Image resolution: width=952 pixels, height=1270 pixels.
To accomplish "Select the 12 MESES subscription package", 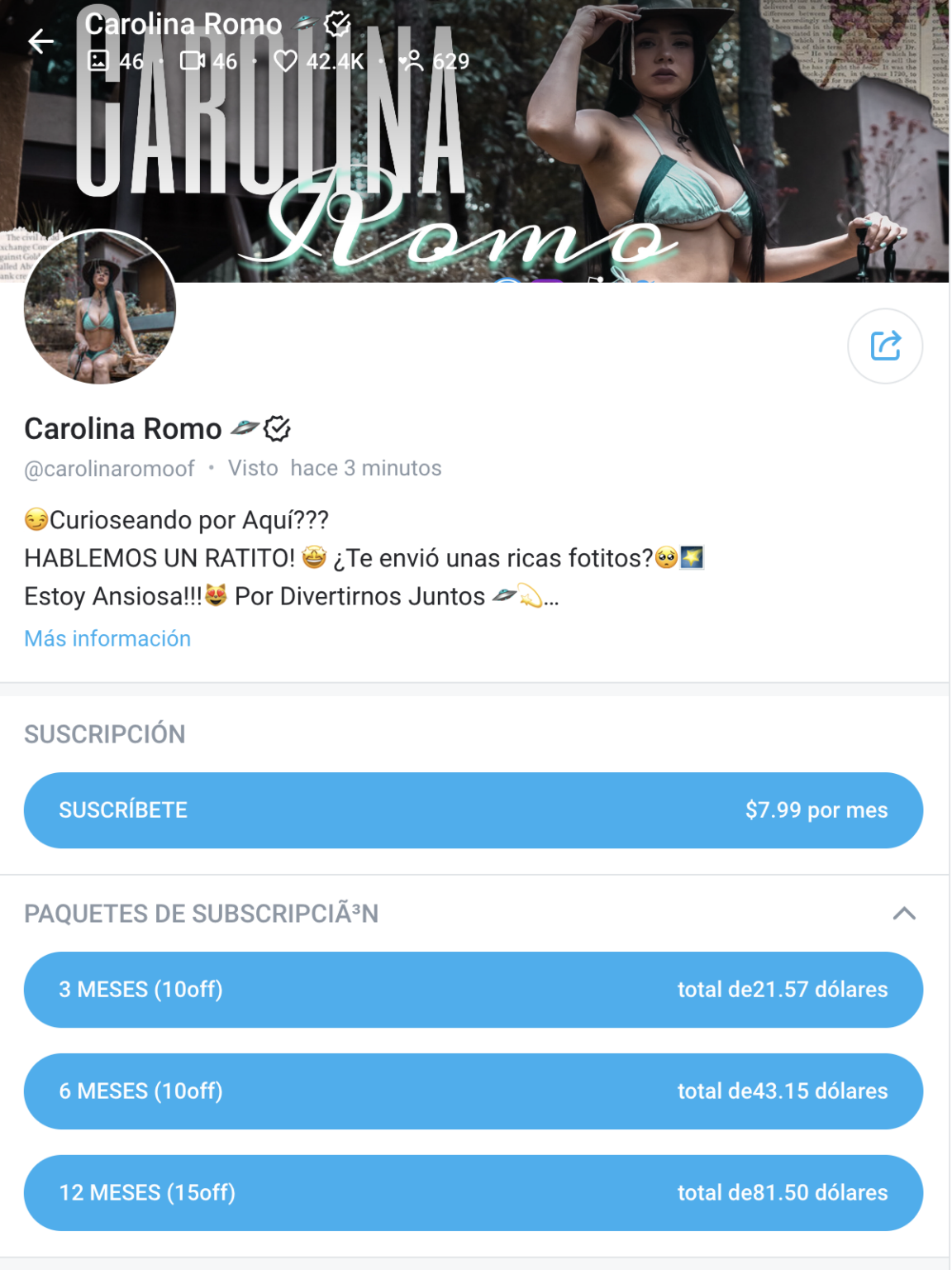I will point(475,1193).
